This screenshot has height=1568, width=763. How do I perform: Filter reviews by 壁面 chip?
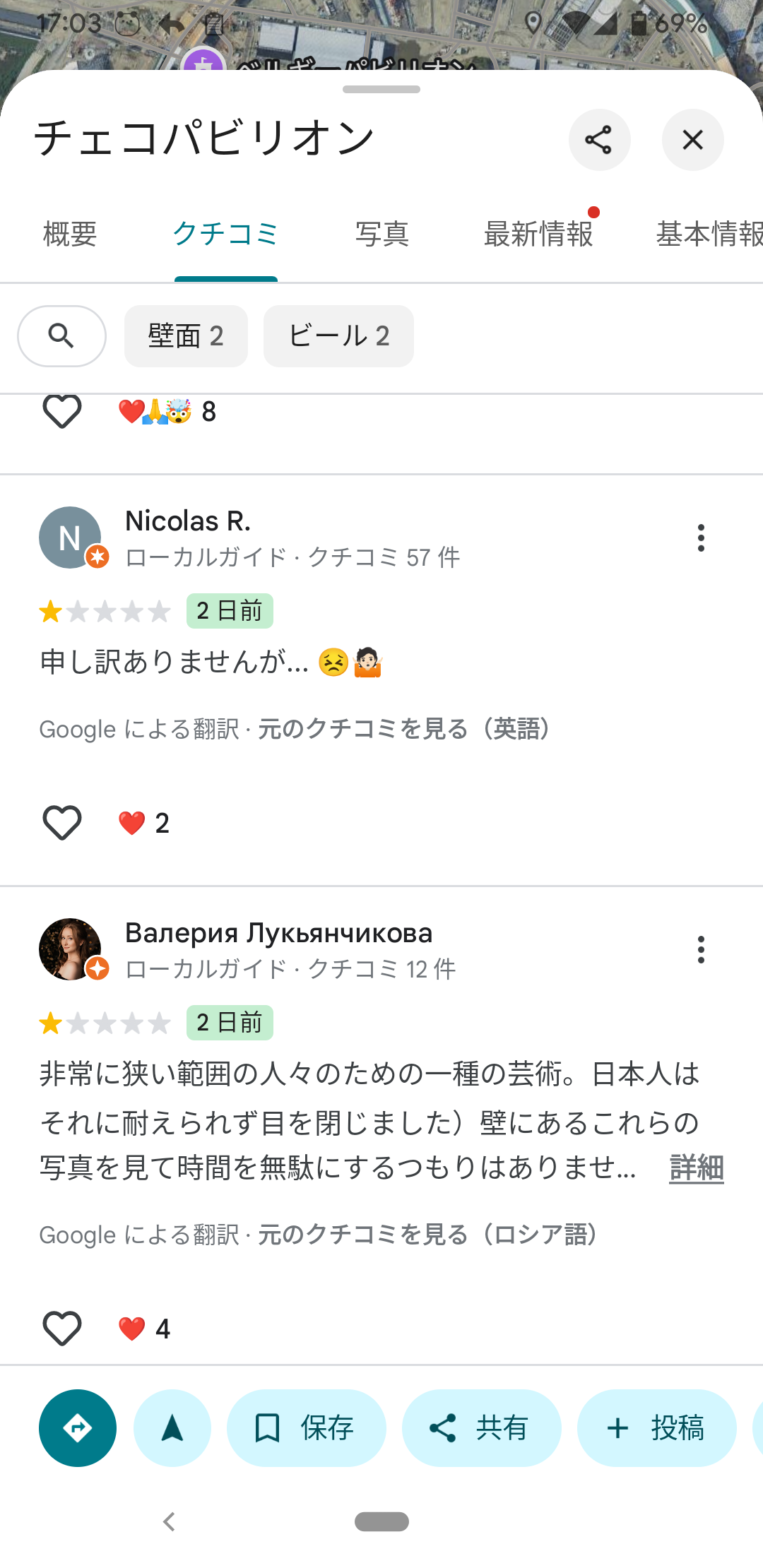pos(186,336)
